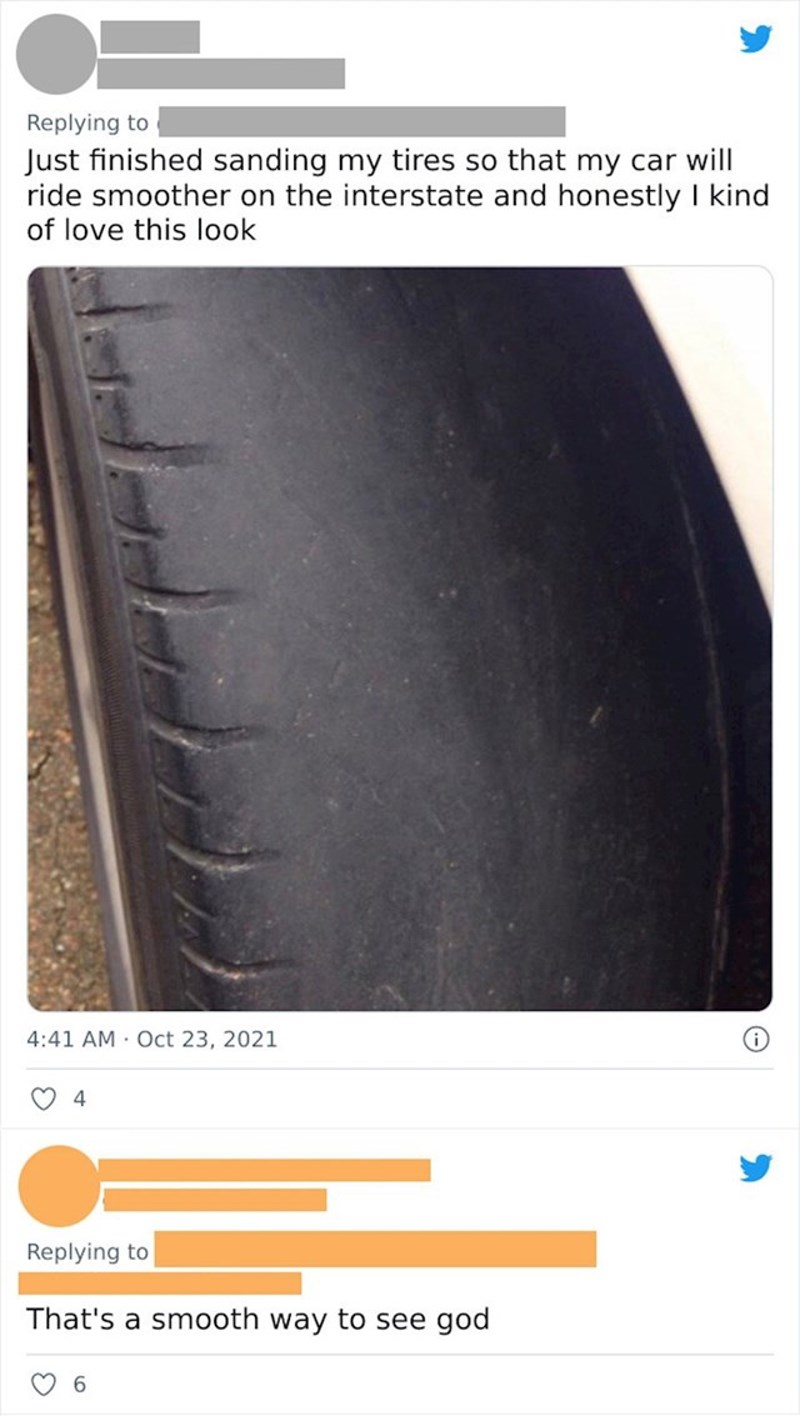The image size is (800, 1416).
Task: Open the Twitter bird on the top tweet
Action: pos(756,40)
